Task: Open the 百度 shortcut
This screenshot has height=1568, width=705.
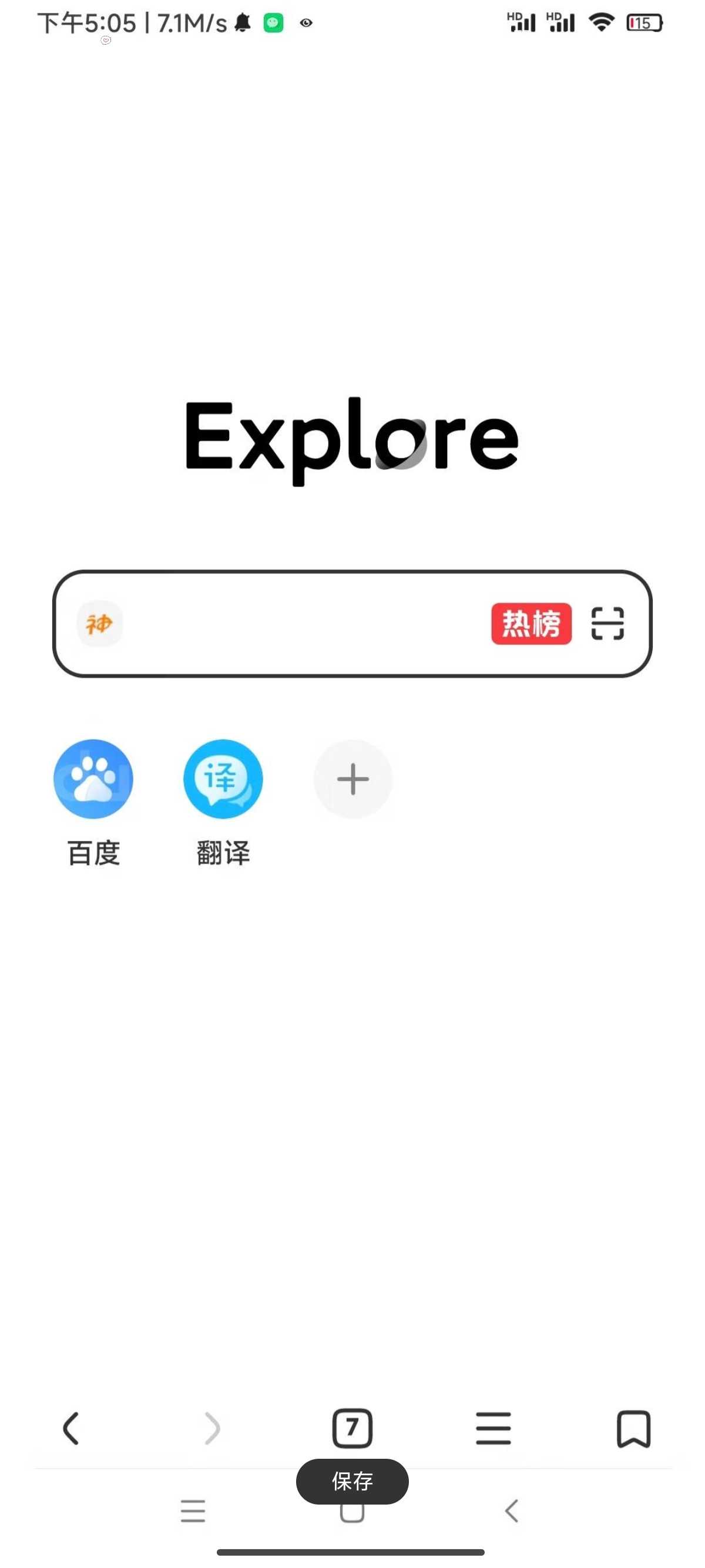Action: [x=93, y=779]
